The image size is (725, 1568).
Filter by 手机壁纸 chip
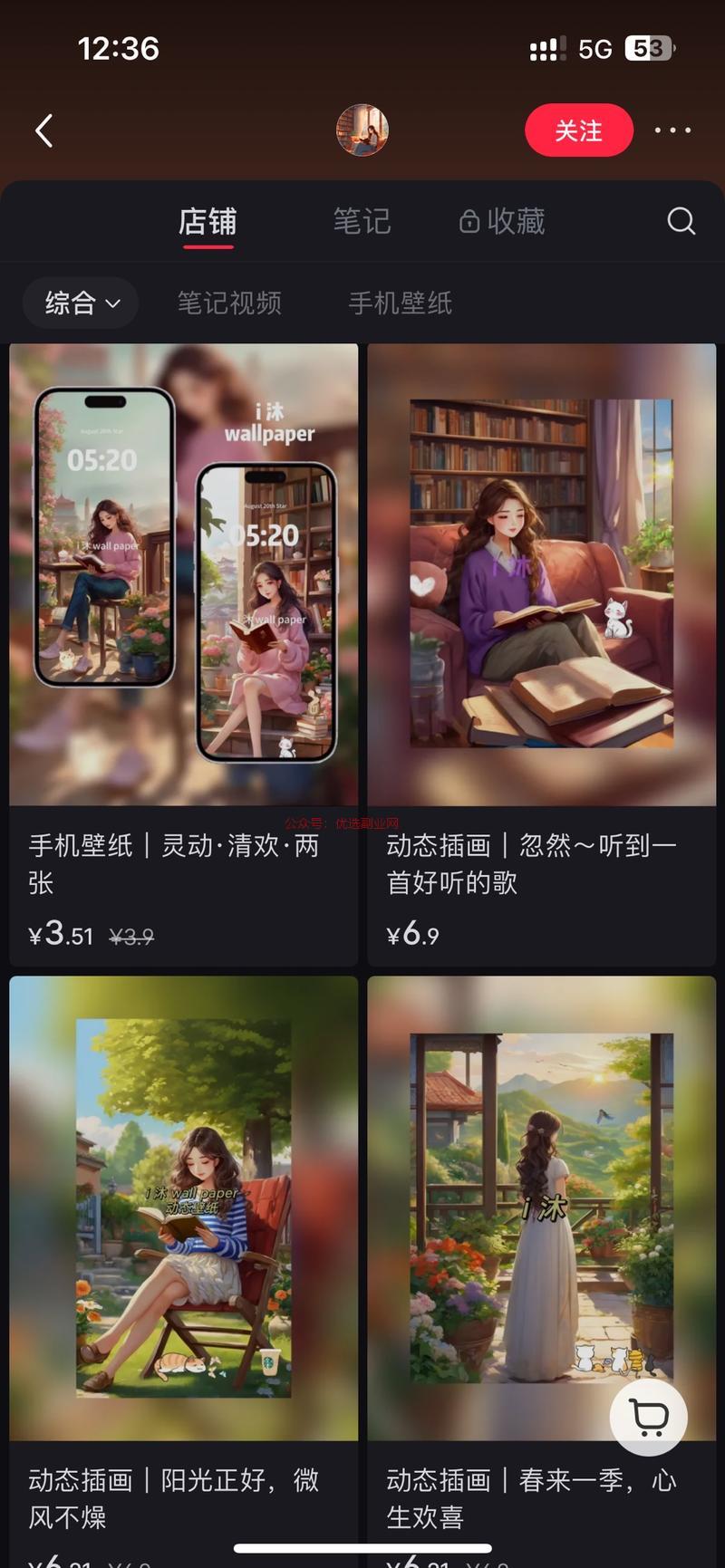point(400,303)
